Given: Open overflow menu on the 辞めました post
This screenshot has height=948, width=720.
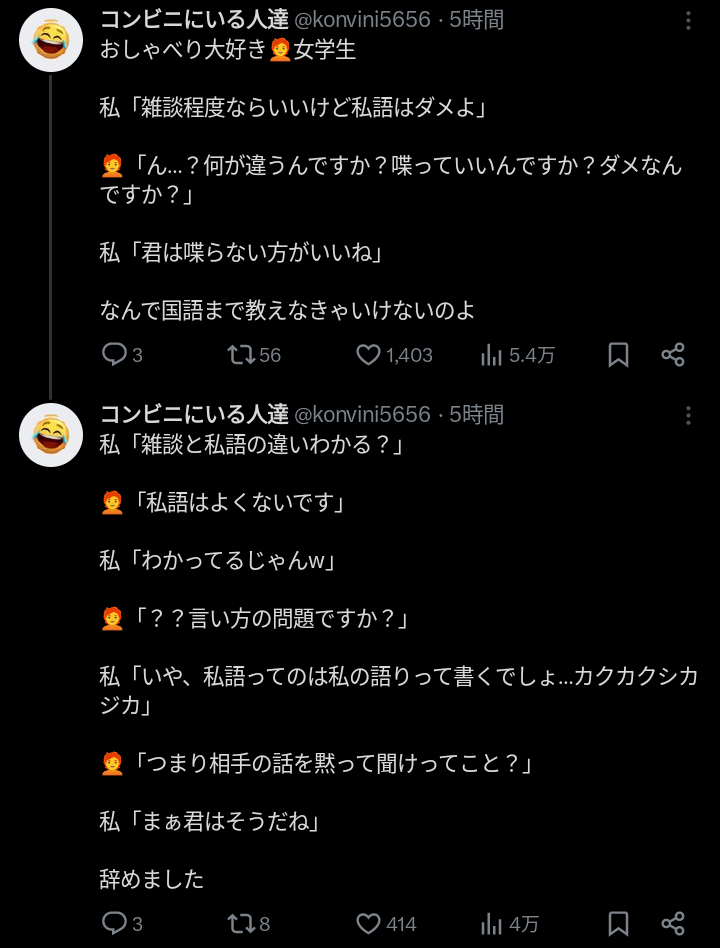Looking at the screenshot, I should click(688, 415).
